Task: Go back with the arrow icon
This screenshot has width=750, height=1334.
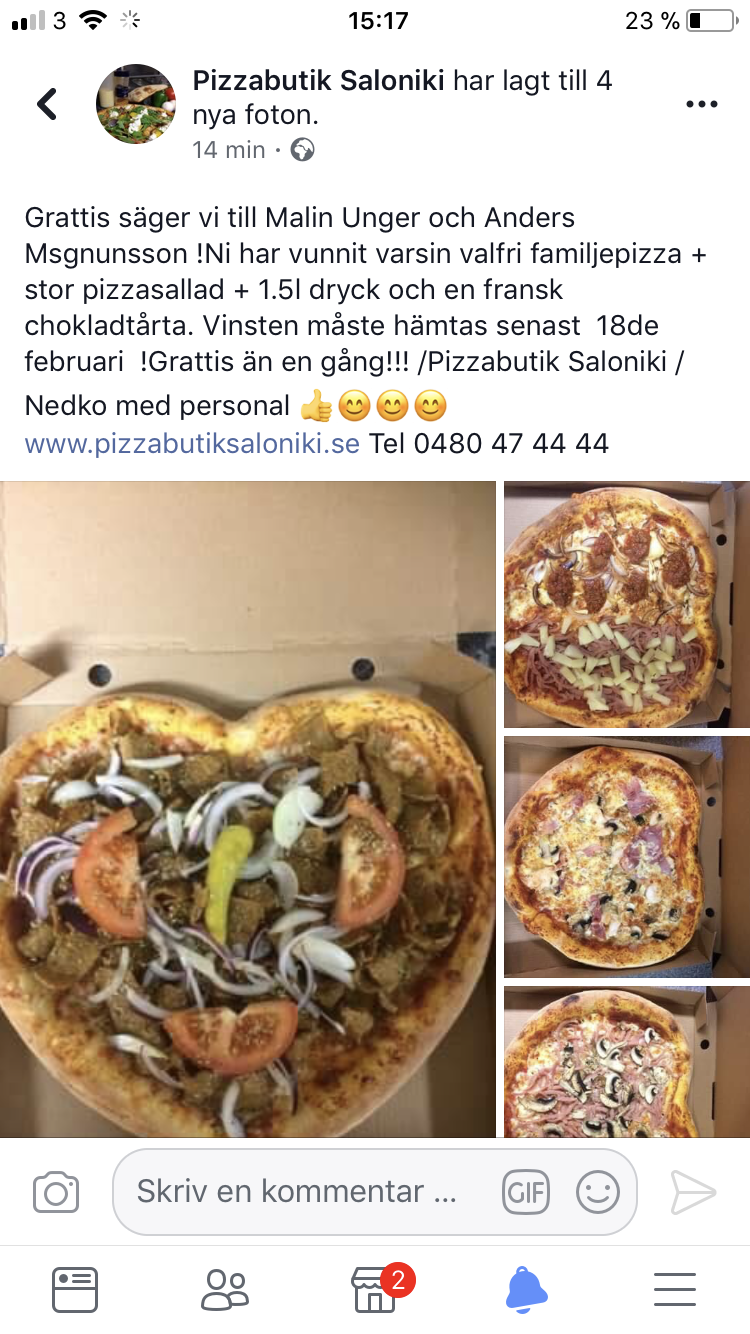Action: tap(47, 104)
